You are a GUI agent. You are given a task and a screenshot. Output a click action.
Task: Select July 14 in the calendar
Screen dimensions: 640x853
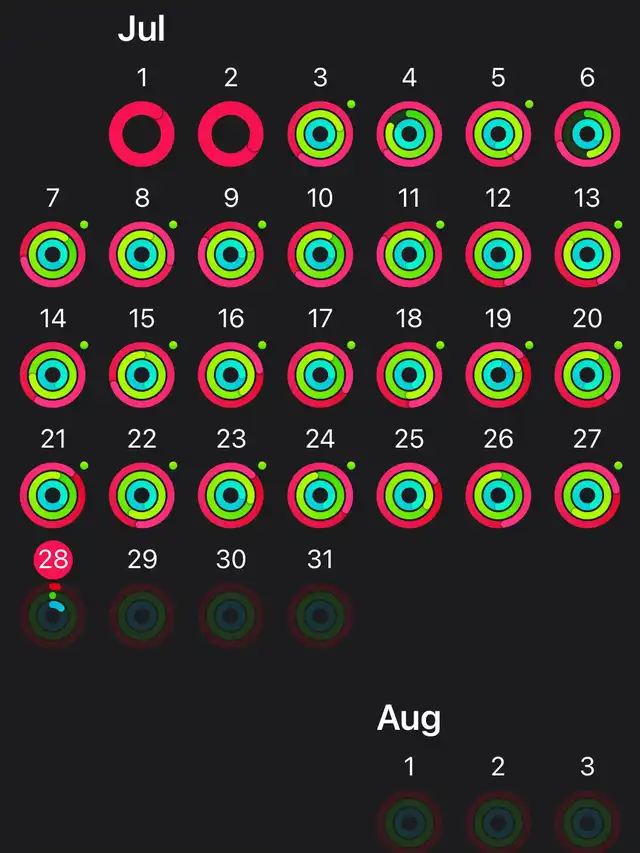[x=53, y=374]
